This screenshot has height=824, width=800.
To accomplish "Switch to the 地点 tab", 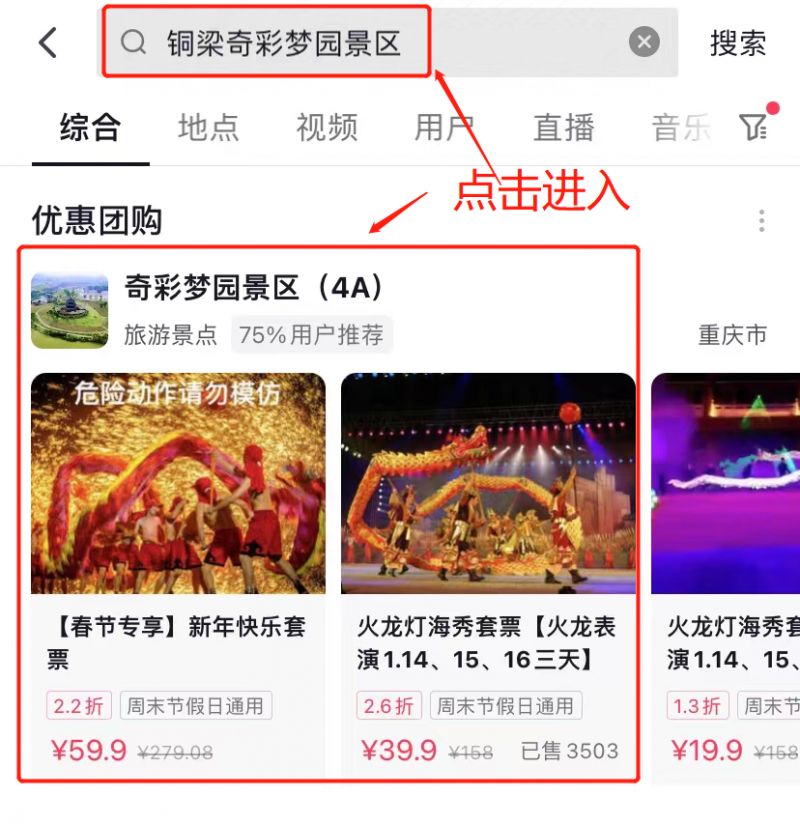I will (x=207, y=128).
